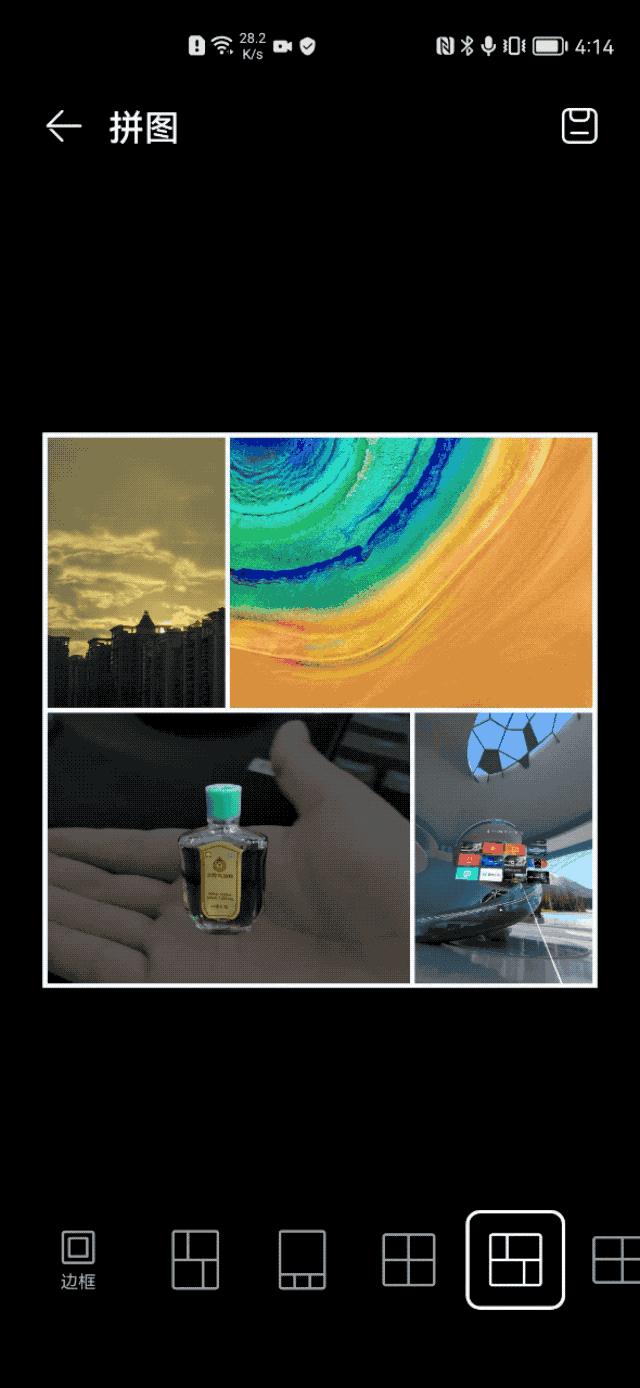Choose the partially visible layout at the edge
The image size is (640, 1388).
[x=615, y=1259]
